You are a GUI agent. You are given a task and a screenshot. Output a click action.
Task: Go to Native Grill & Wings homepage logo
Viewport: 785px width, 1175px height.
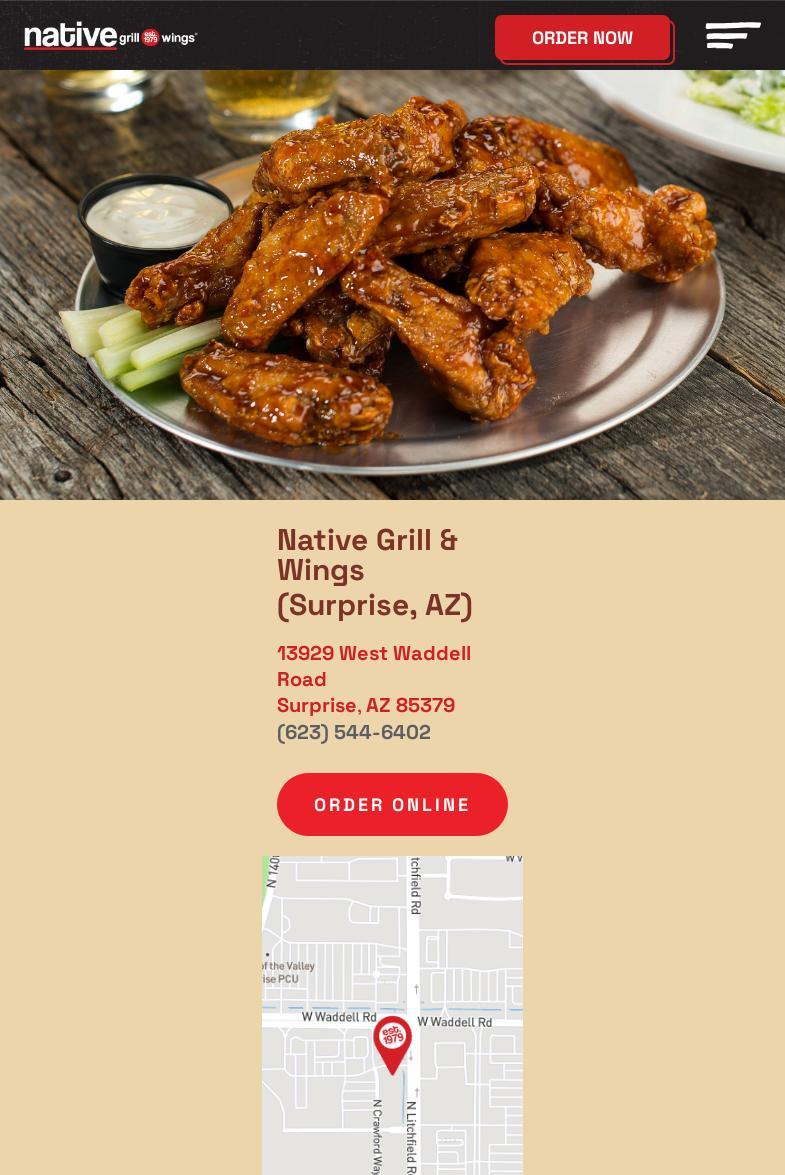(x=111, y=36)
